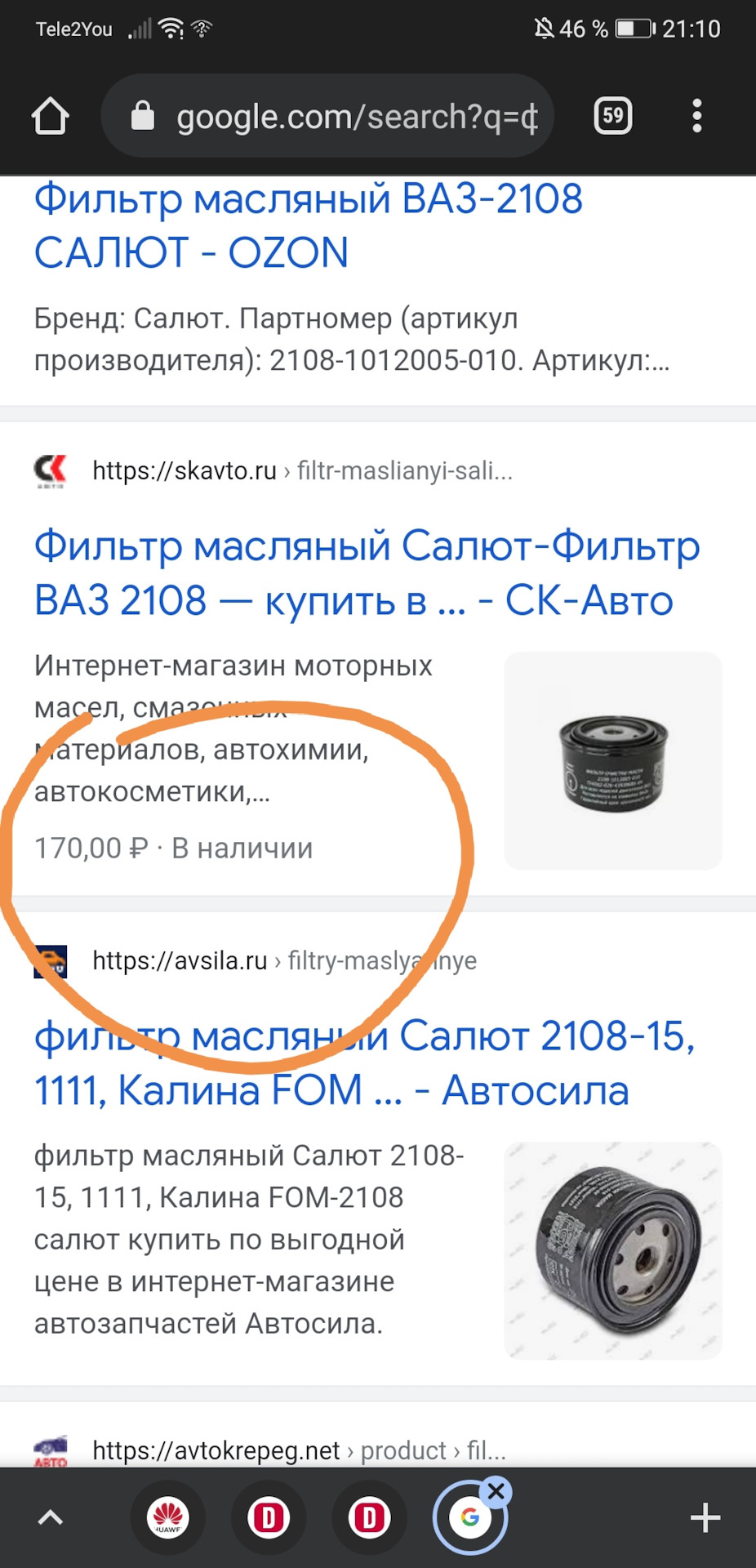Open the Автосила oil filter product image
This screenshot has height=1568, width=756.
point(613,1250)
